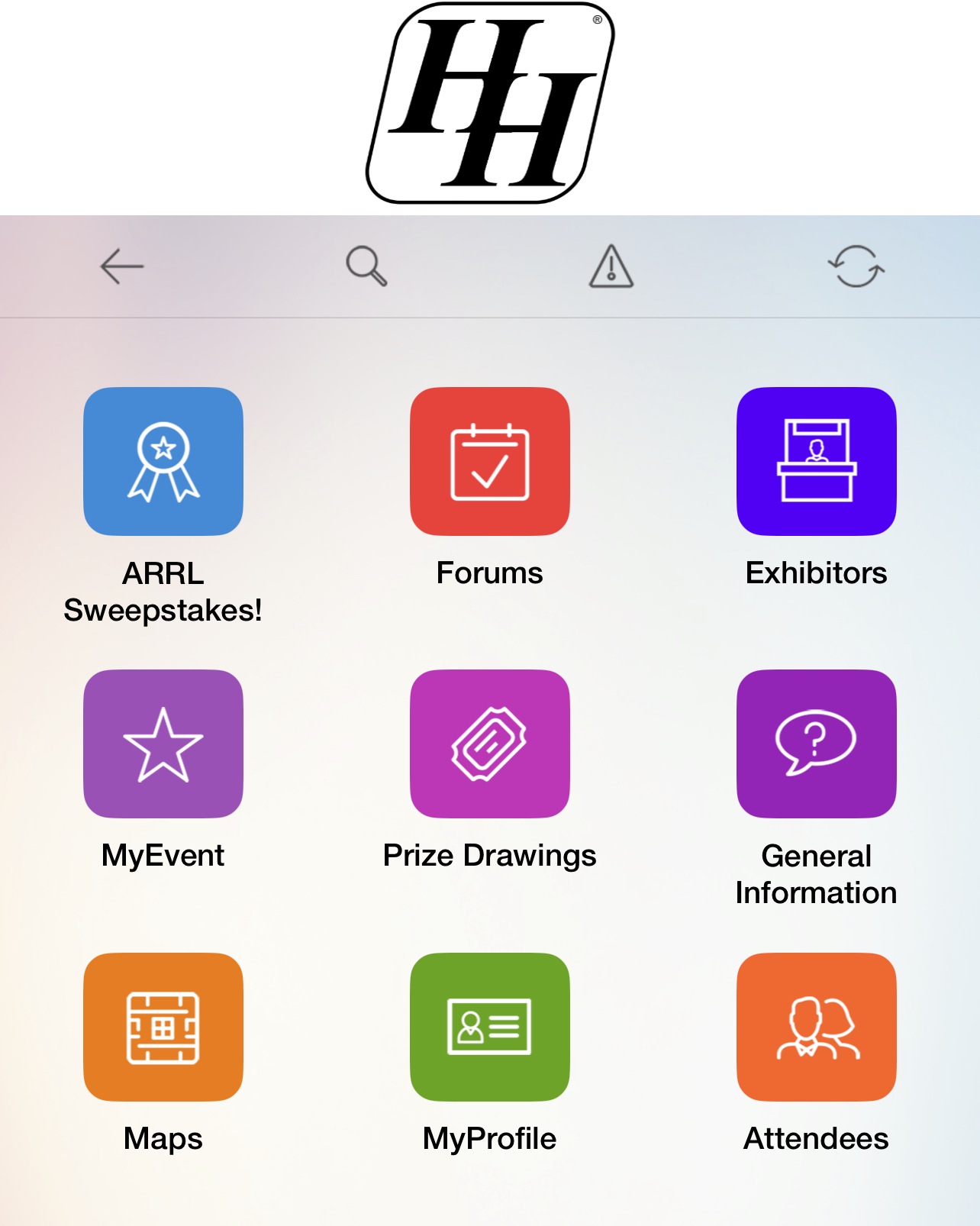Open the Maps section
This screenshot has width=980, height=1226.
coord(163,1027)
